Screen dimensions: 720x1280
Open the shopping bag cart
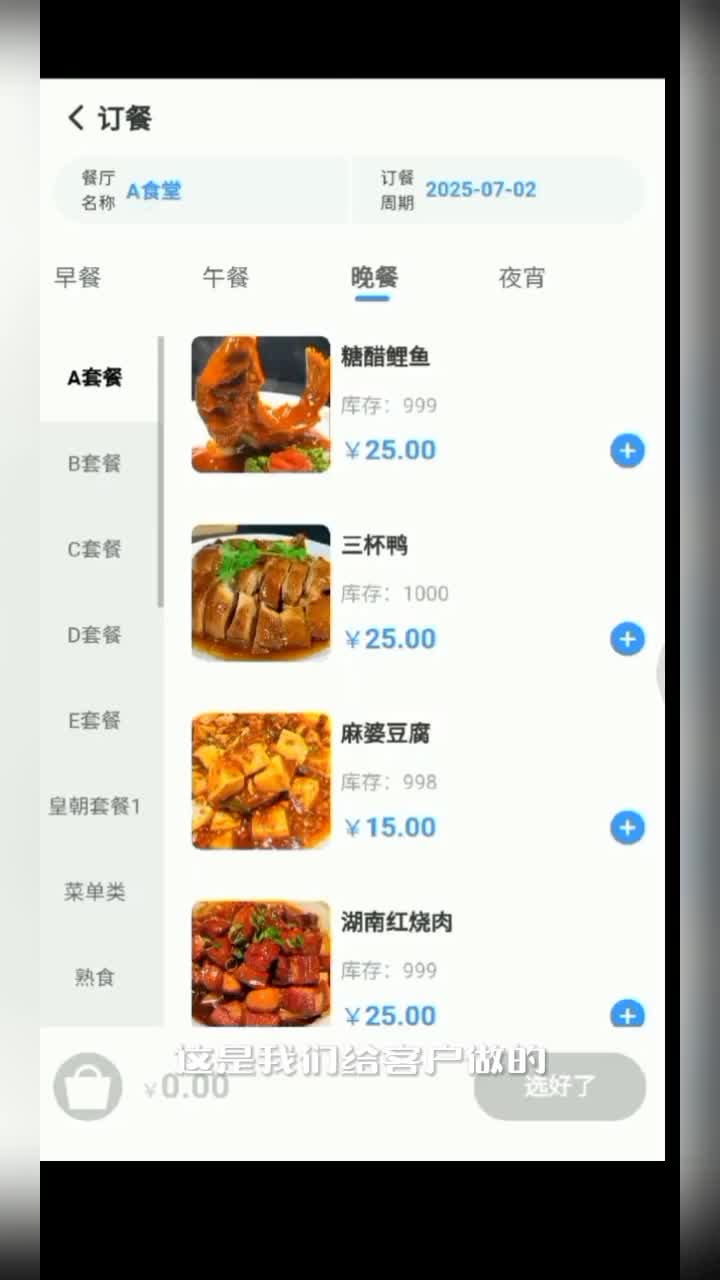[x=88, y=1087]
